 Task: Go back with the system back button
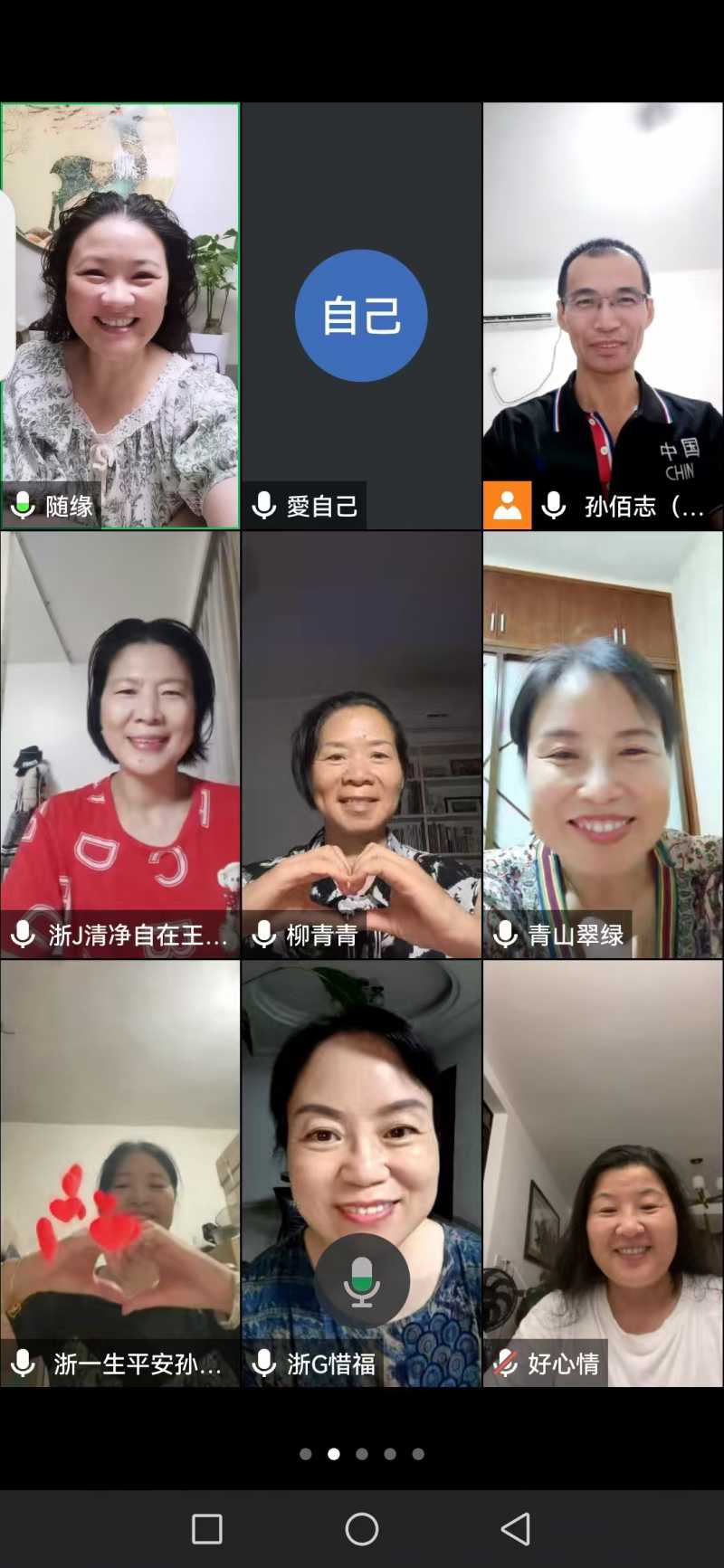click(516, 1529)
